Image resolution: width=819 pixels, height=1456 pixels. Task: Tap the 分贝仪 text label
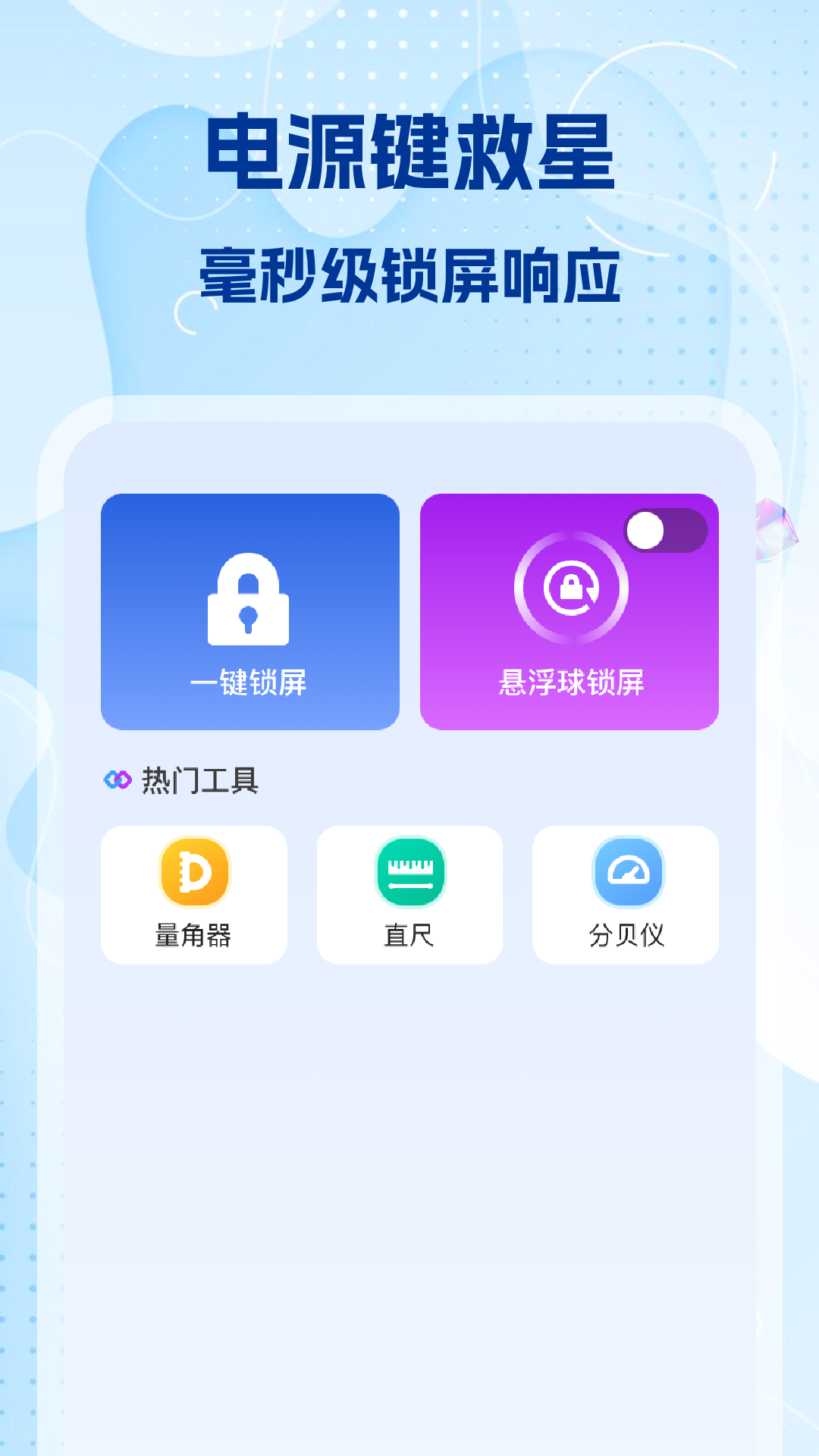pos(626,937)
